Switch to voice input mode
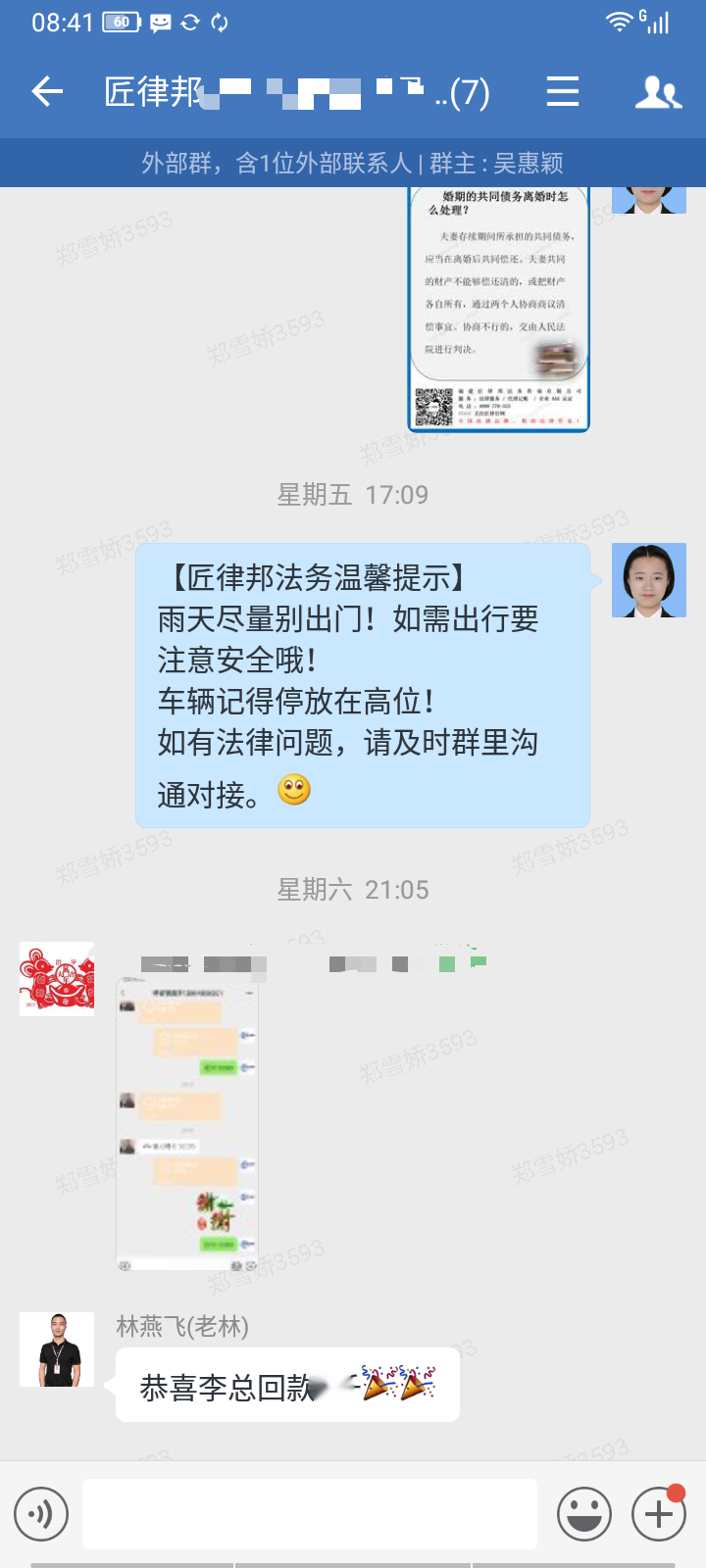This screenshot has height=1568, width=706. point(41,1514)
